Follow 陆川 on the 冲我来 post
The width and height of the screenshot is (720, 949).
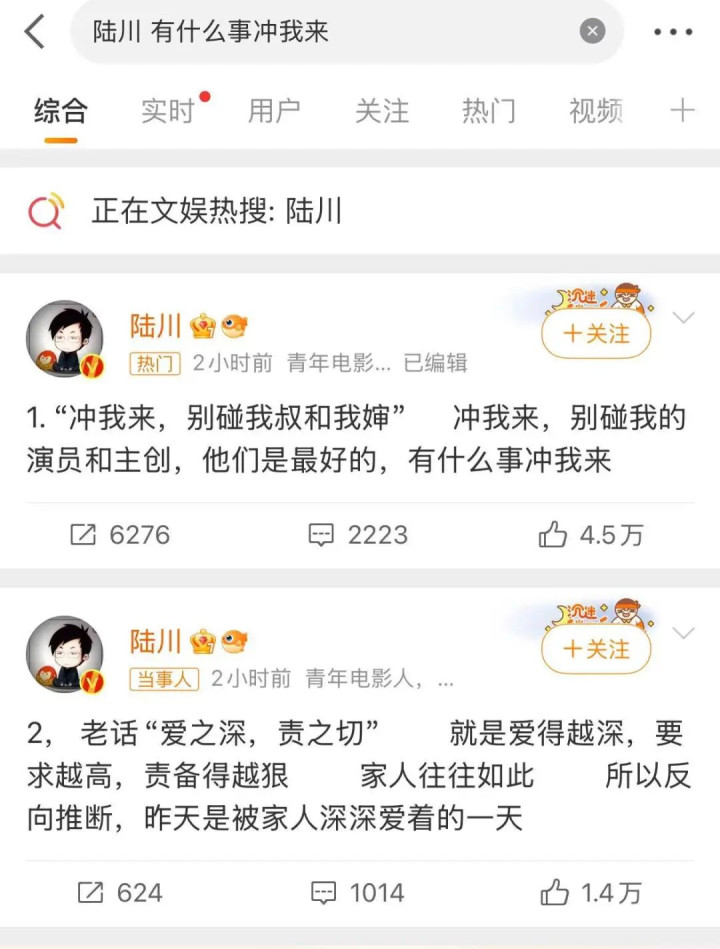click(596, 334)
